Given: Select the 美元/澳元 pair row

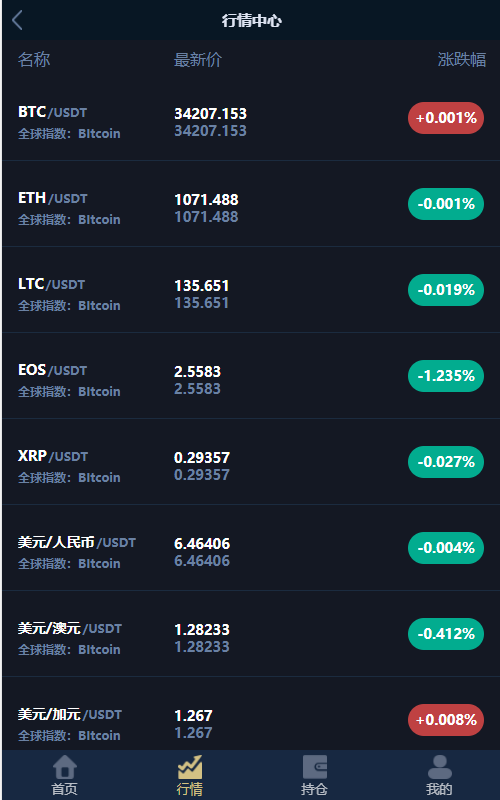Looking at the screenshot, I should [251, 634].
